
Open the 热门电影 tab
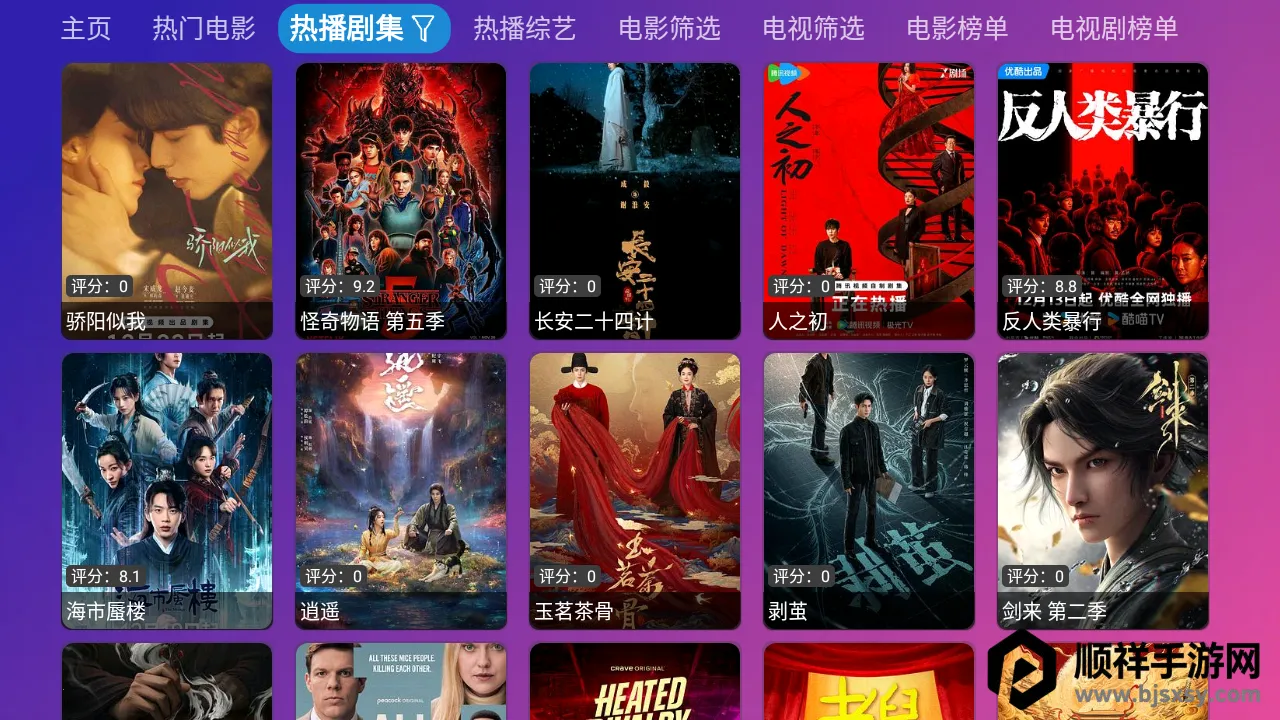point(204,28)
